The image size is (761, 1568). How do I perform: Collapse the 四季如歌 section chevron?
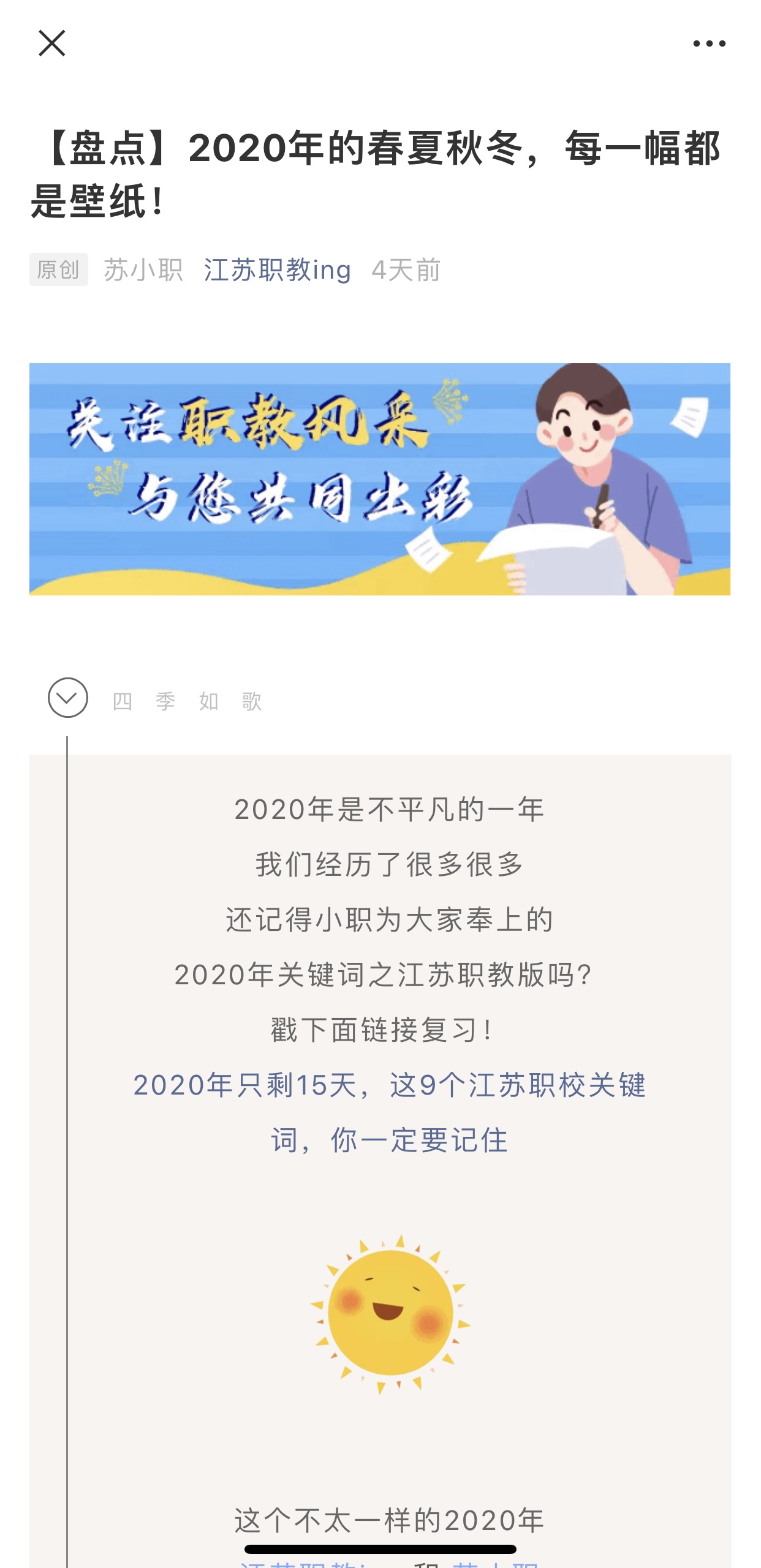(x=68, y=698)
